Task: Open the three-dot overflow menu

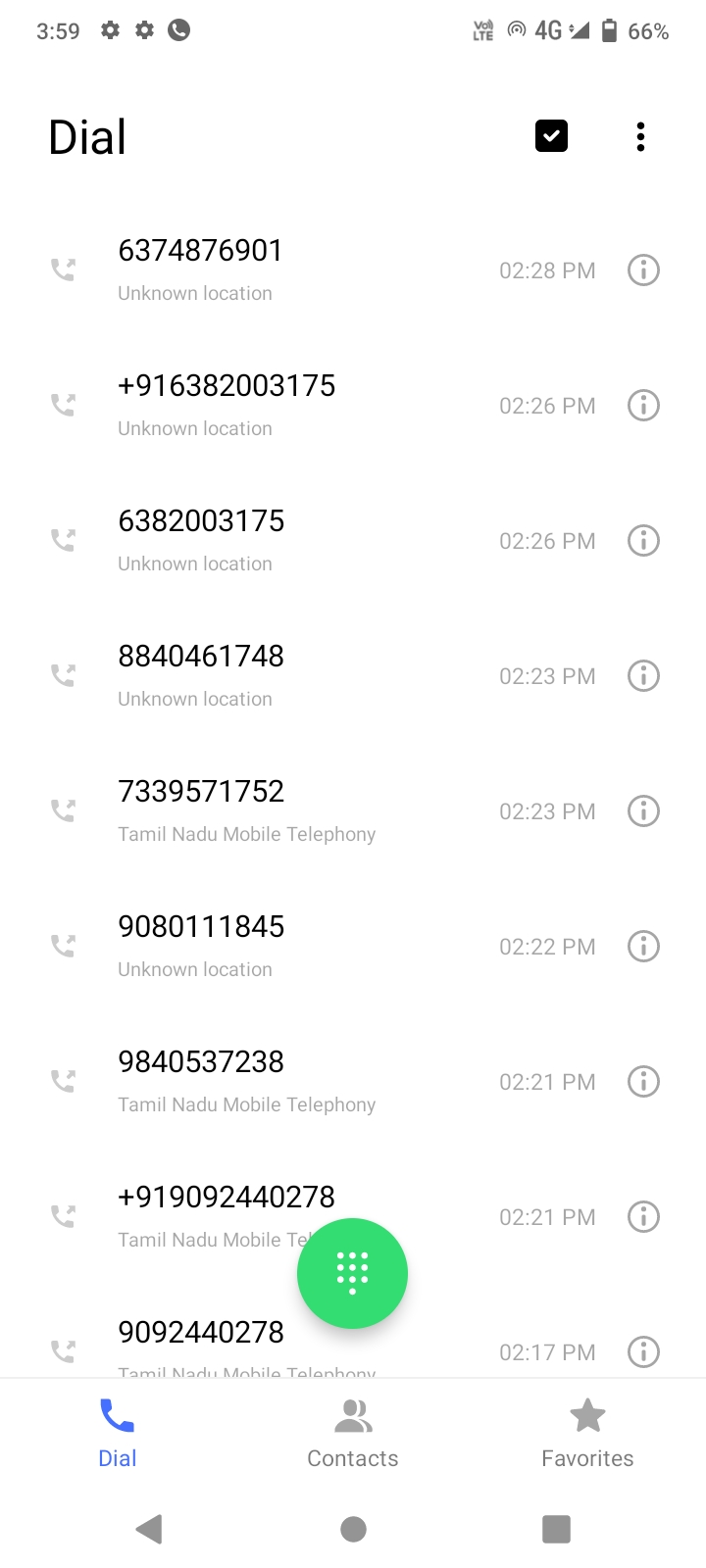Action: (x=640, y=137)
